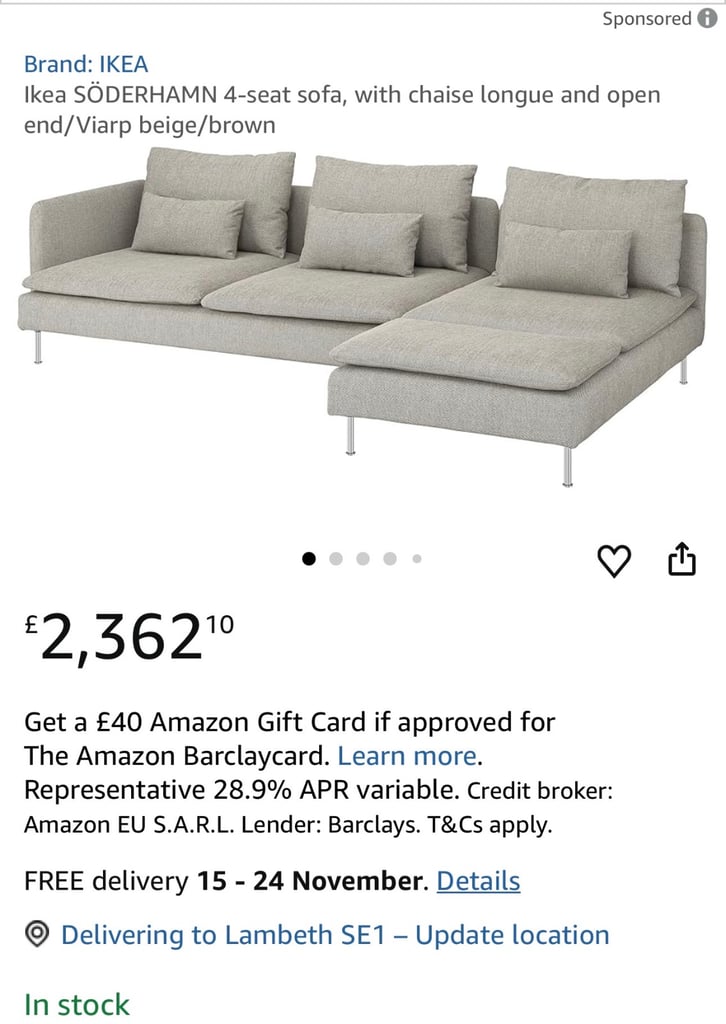Select the fourth image indicator dot

click(390, 559)
